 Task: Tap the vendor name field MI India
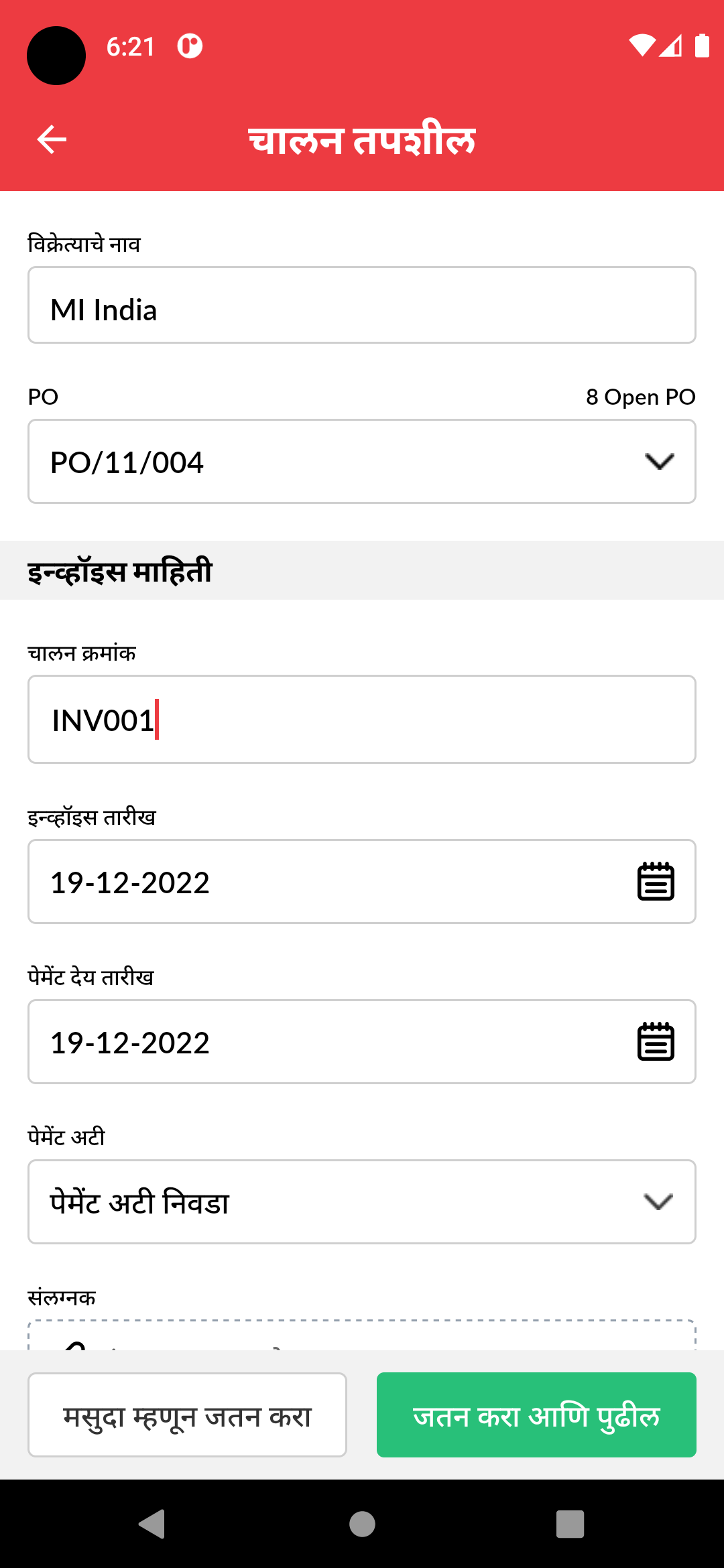pos(361,306)
